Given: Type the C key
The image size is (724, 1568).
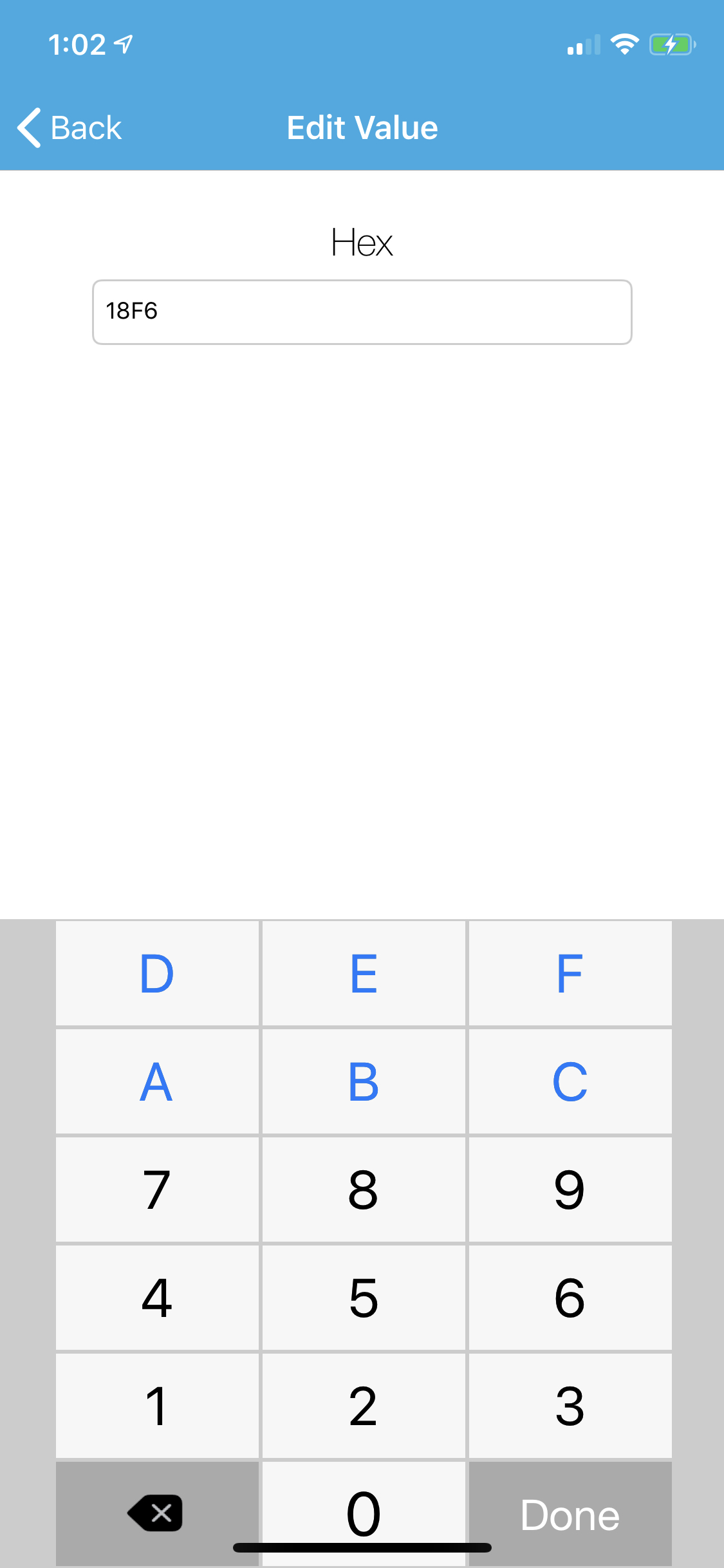Looking at the screenshot, I should point(570,1081).
